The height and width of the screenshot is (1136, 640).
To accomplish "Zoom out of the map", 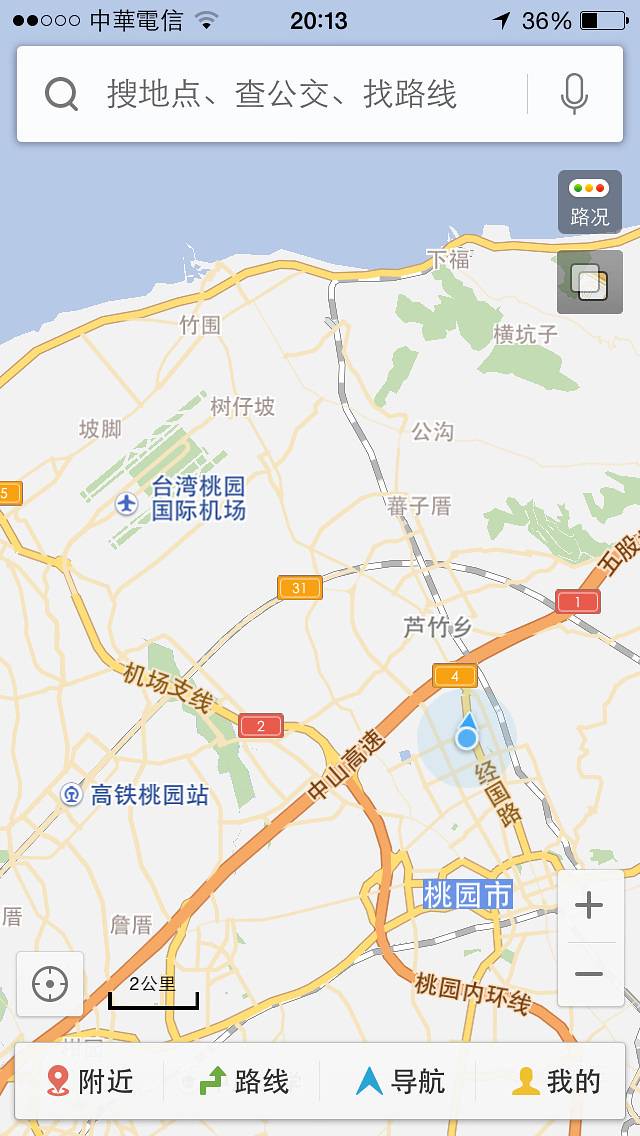I will [x=589, y=974].
